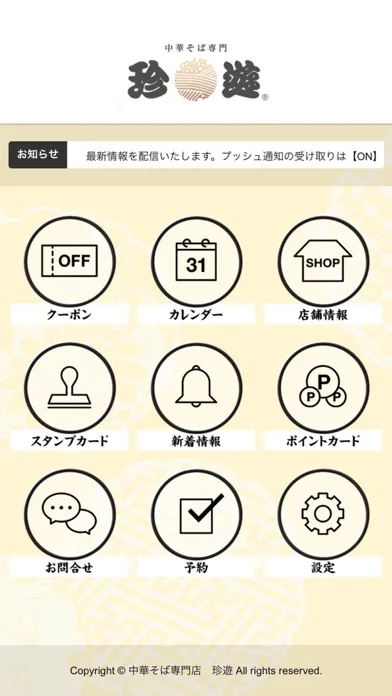392x696 pixels.
Task: Tap the お知らせ news ticker
Action: [196, 155]
